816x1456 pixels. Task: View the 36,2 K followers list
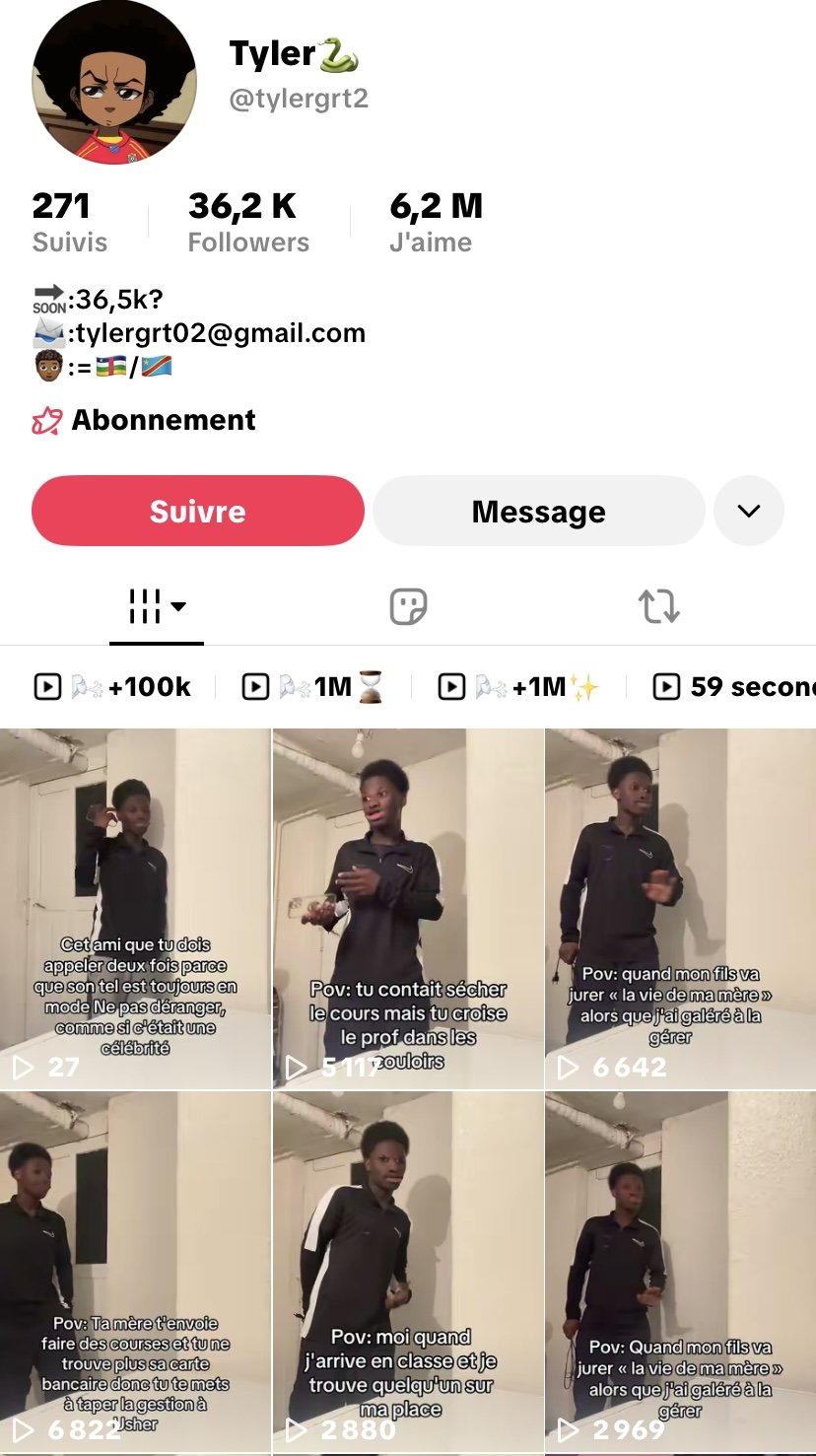tap(248, 222)
